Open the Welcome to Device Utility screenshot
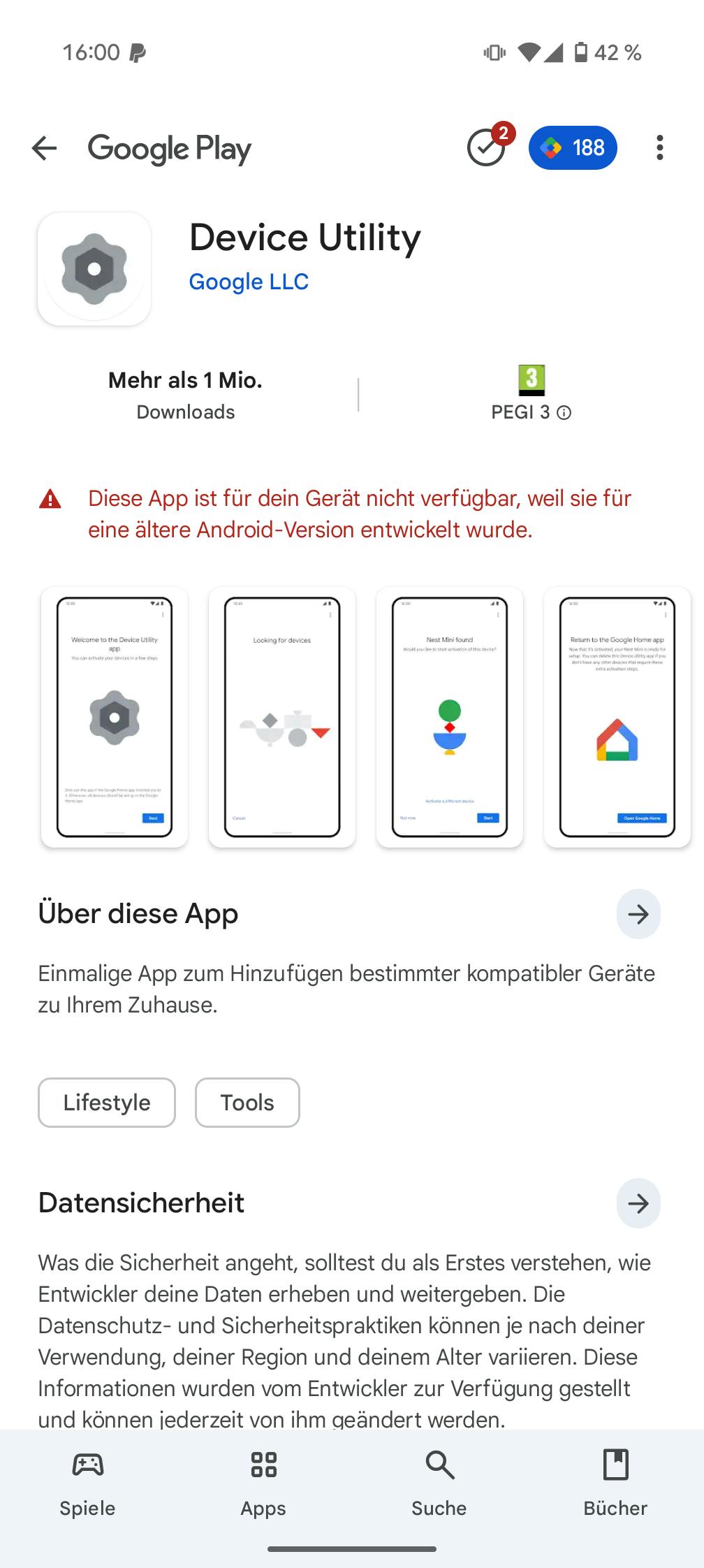Screen dimensions: 704x1568 (115, 717)
